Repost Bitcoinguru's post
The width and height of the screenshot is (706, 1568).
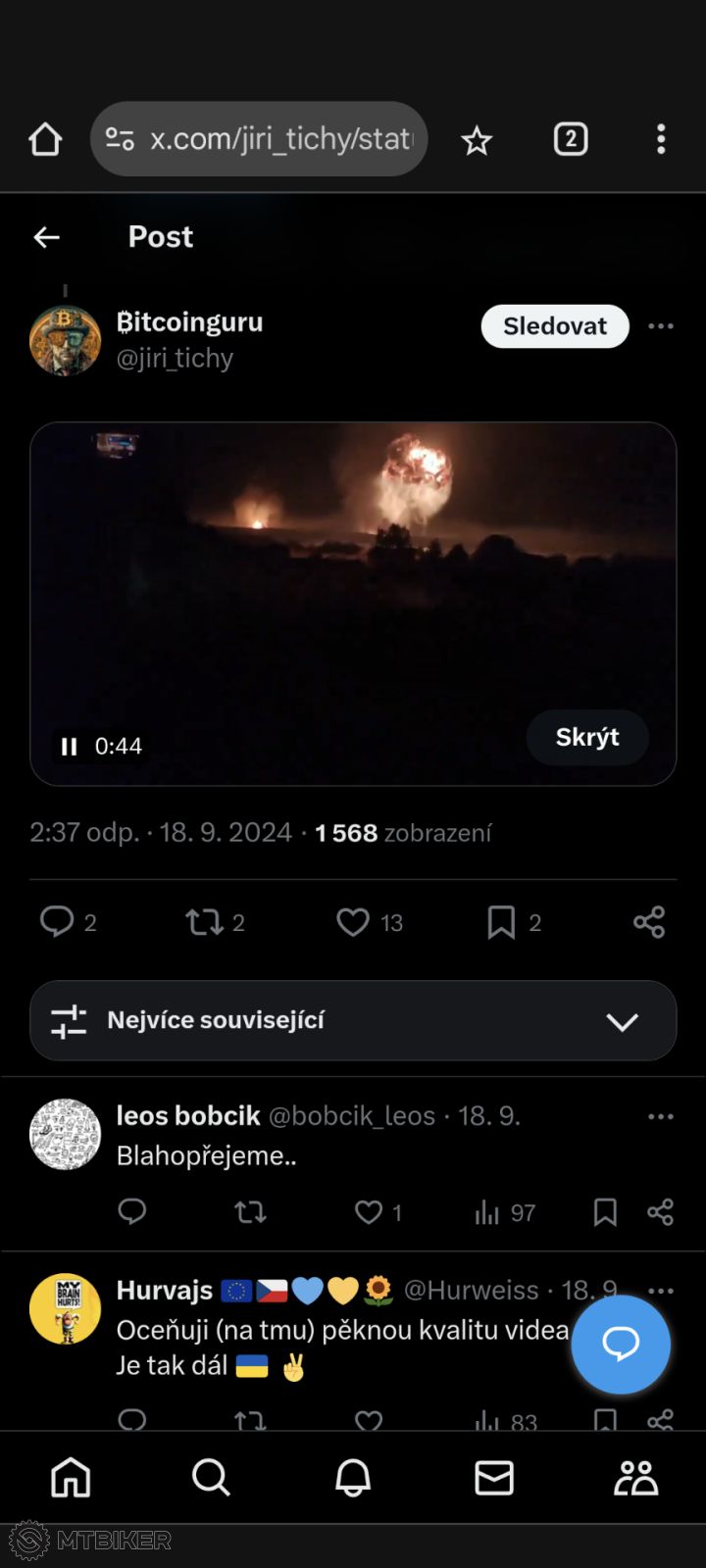(x=205, y=921)
